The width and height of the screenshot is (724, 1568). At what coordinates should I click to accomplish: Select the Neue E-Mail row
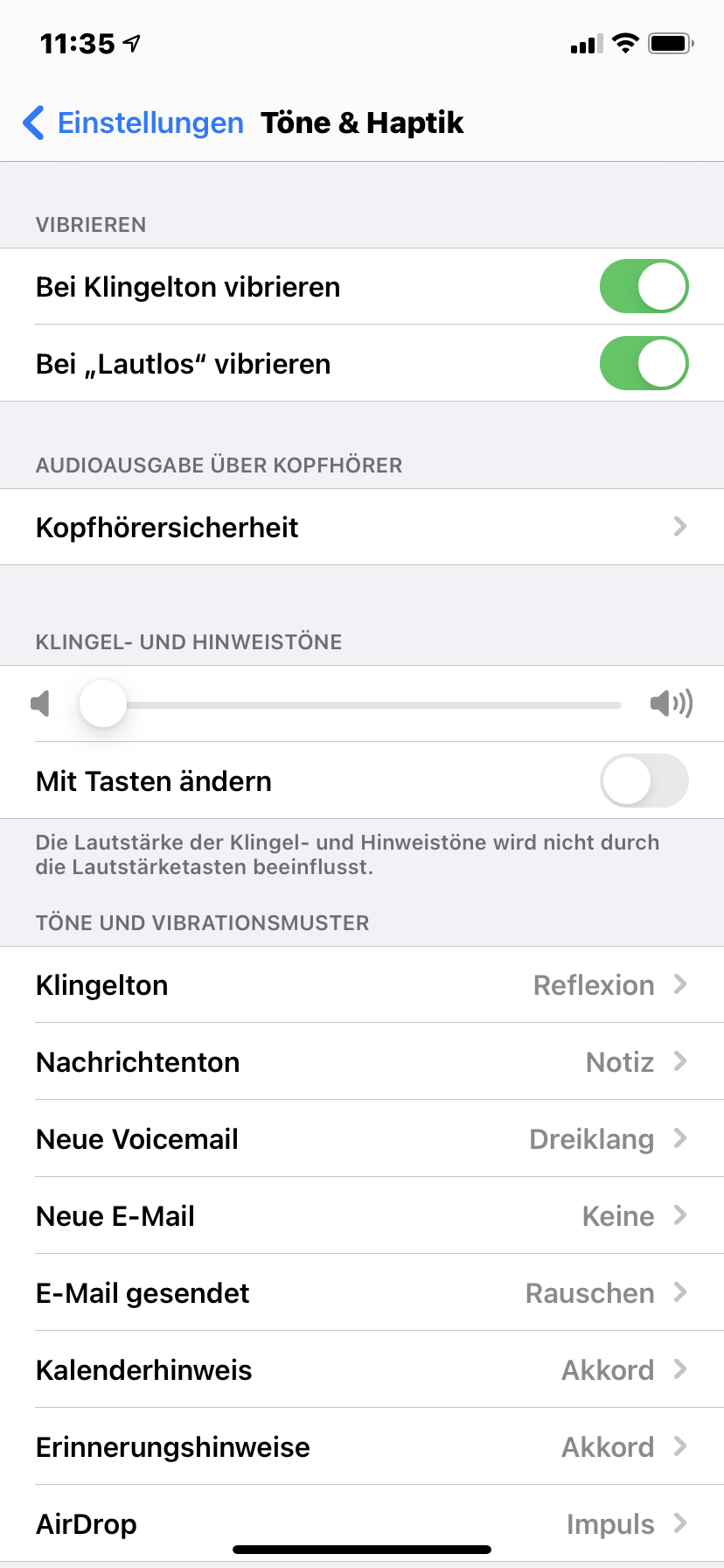pyautogui.click(x=362, y=1216)
